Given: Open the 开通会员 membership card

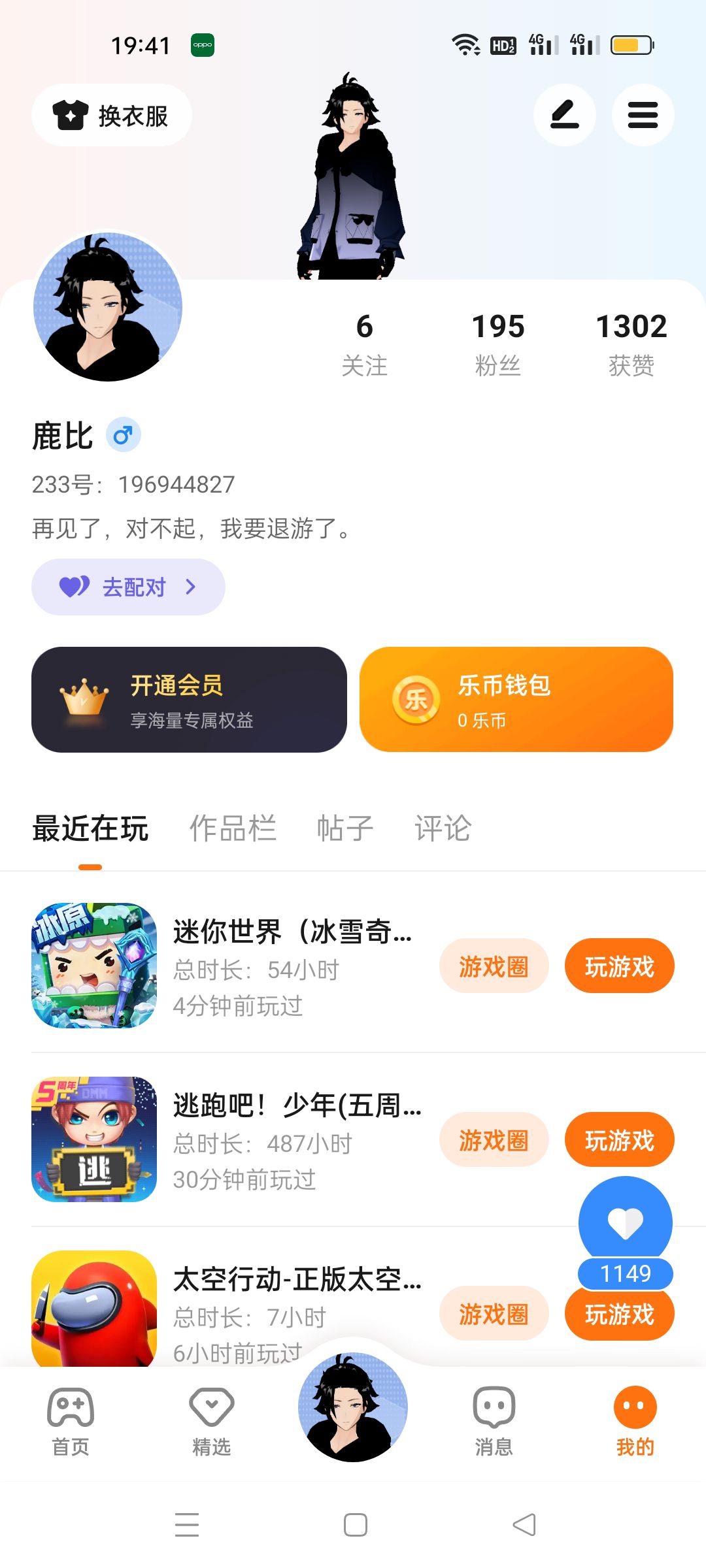Looking at the screenshot, I should [x=189, y=700].
